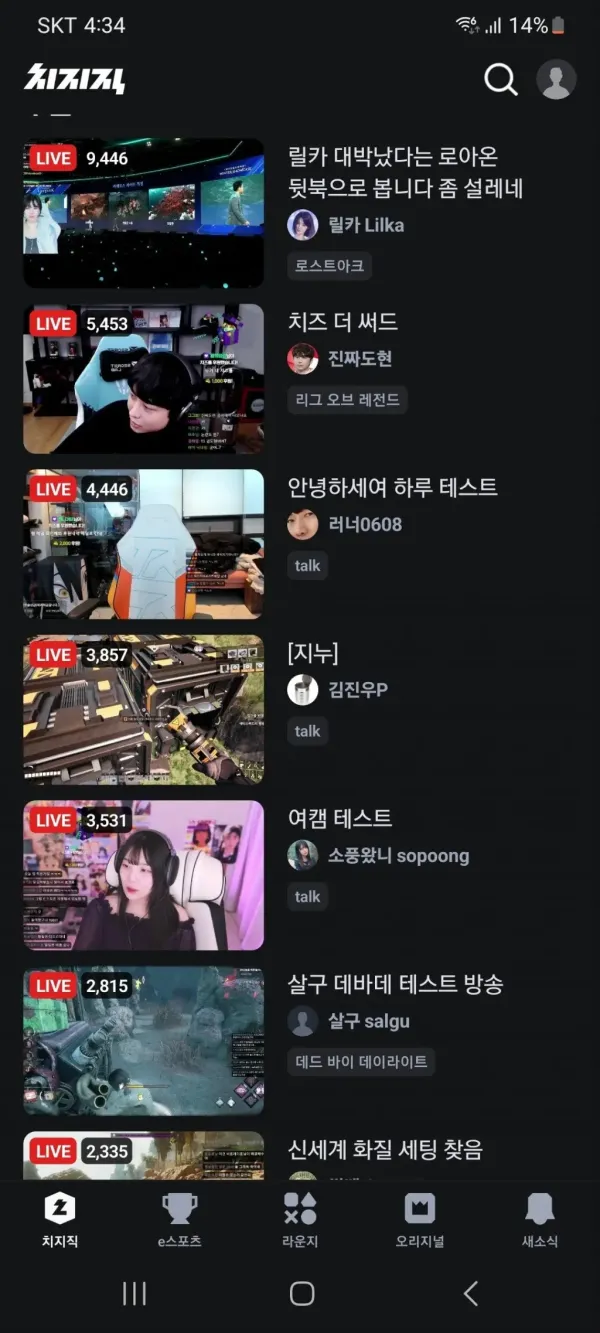Go to the 치지직 home tab
Screen dimensions: 600x1333
(60, 1220)
